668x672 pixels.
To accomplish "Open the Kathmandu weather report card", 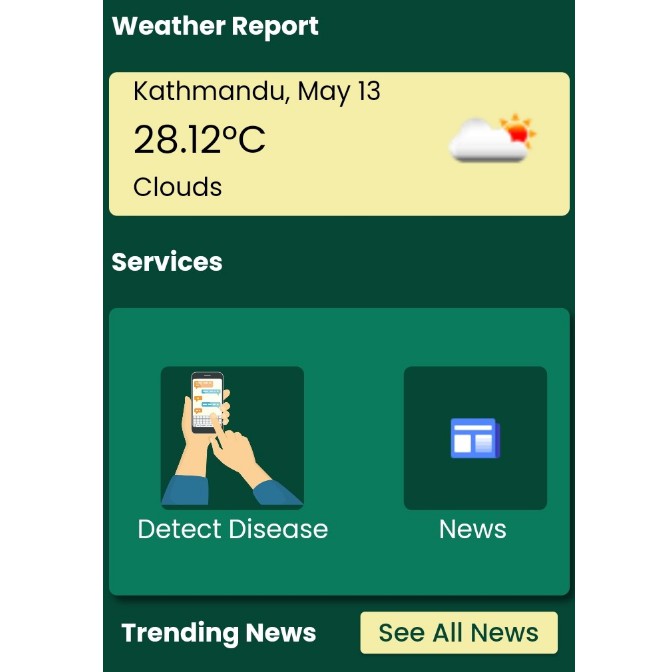I will pos(338,143).
